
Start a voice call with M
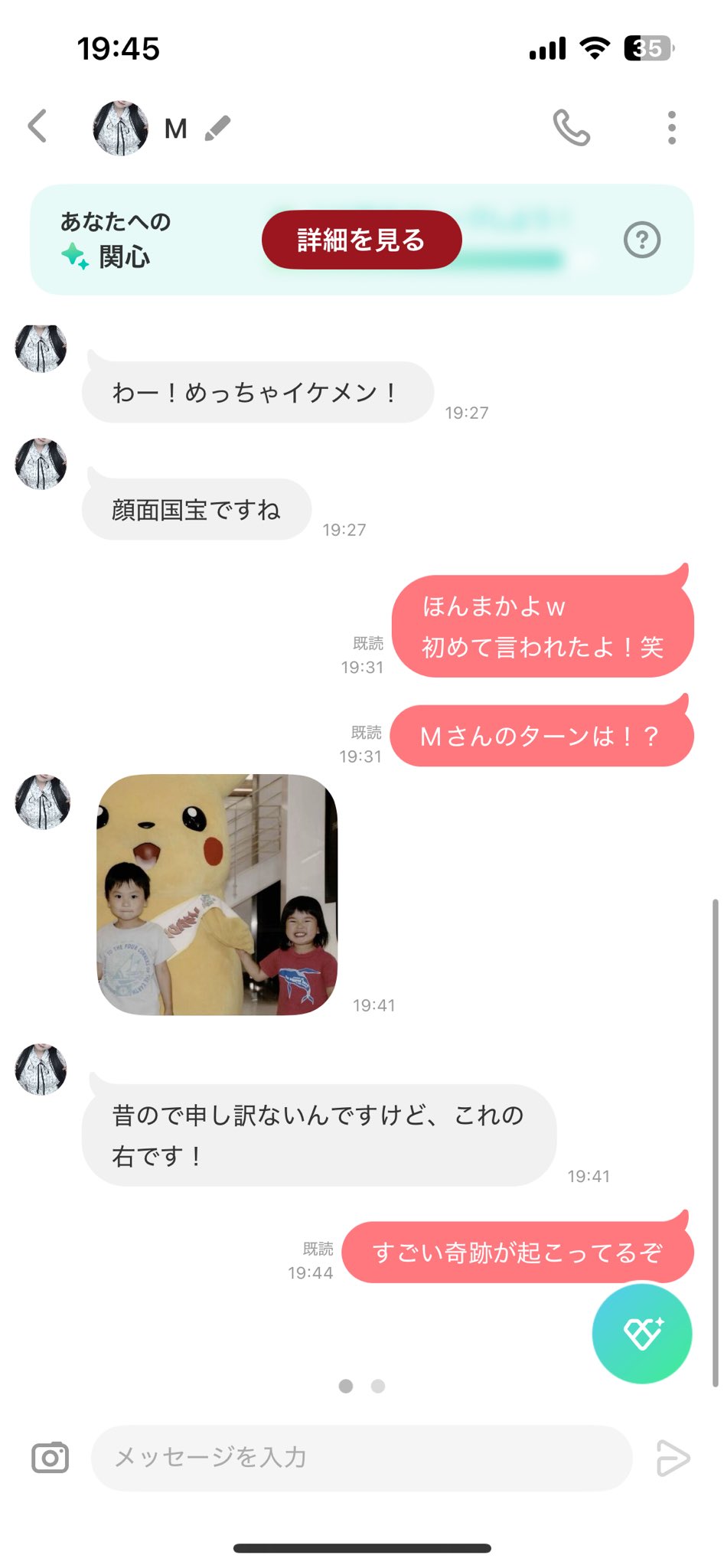[x=571, y=128]
